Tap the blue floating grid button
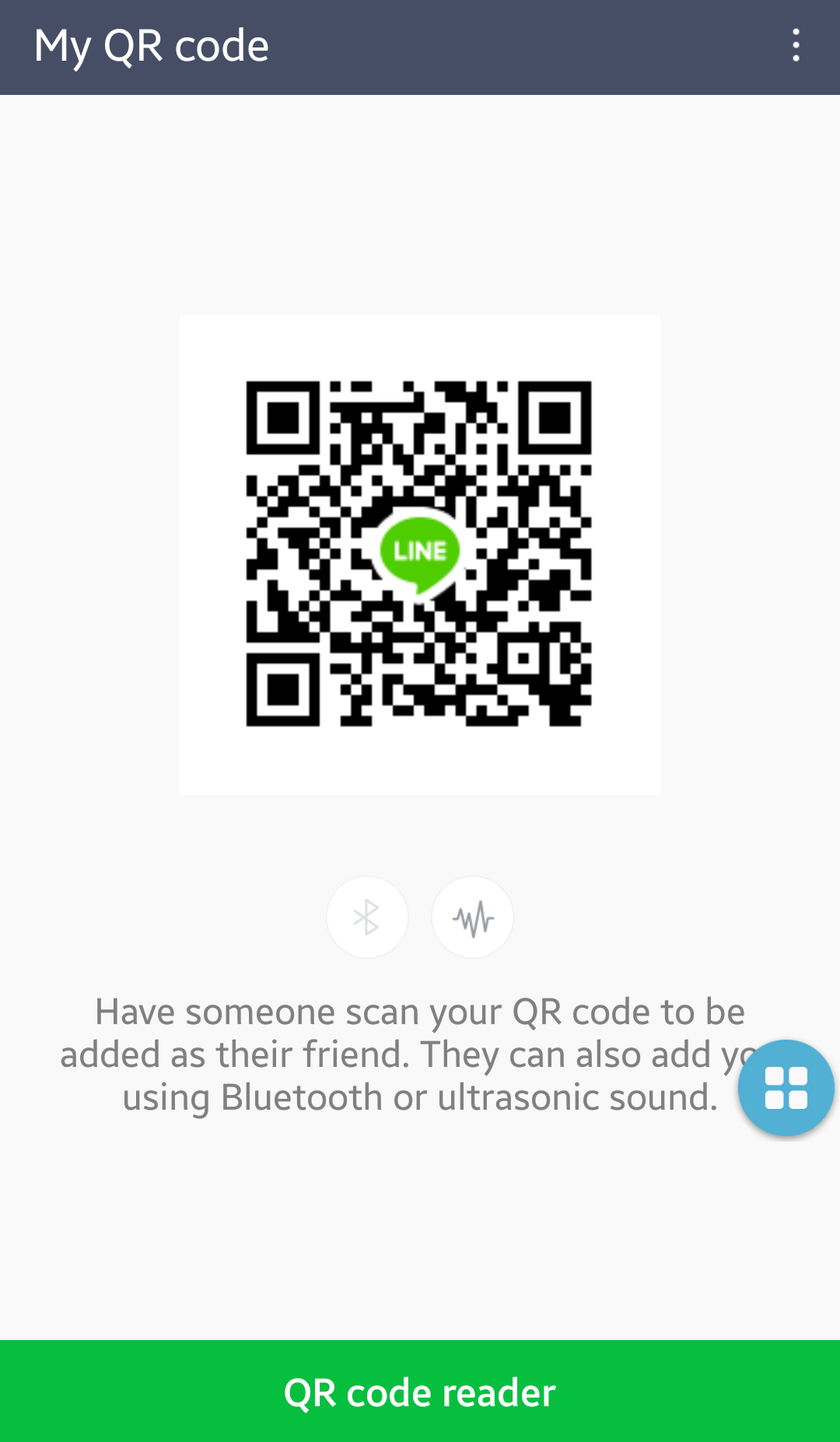Screen dimensions: 840x1442 [x=786, y=1088]
